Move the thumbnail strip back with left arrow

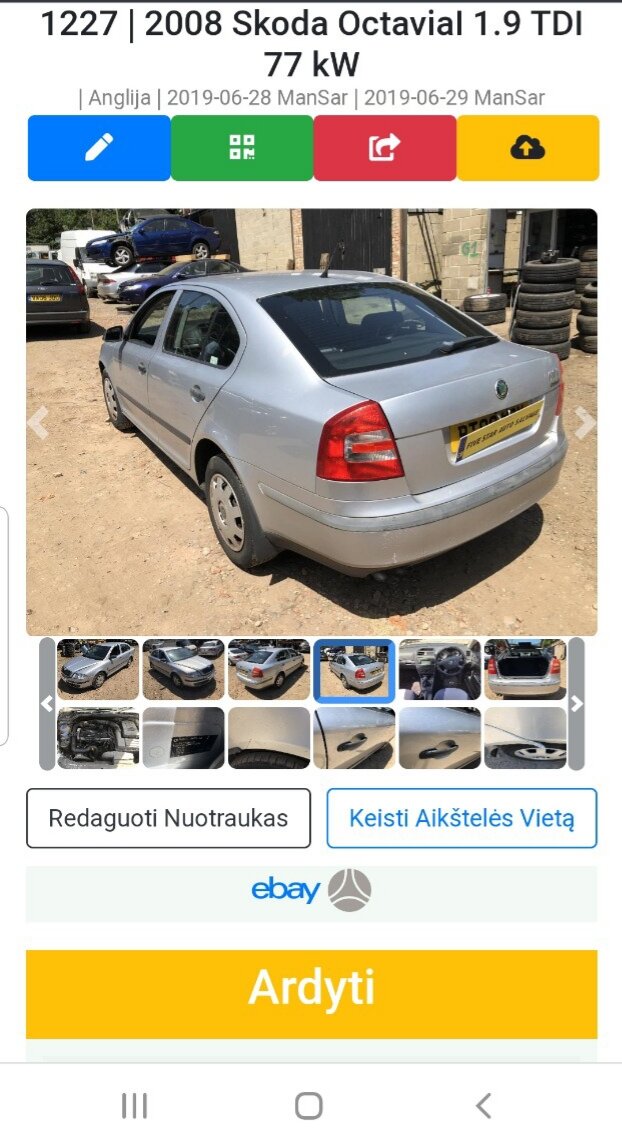pyautogui.click(x=47, y=703)
